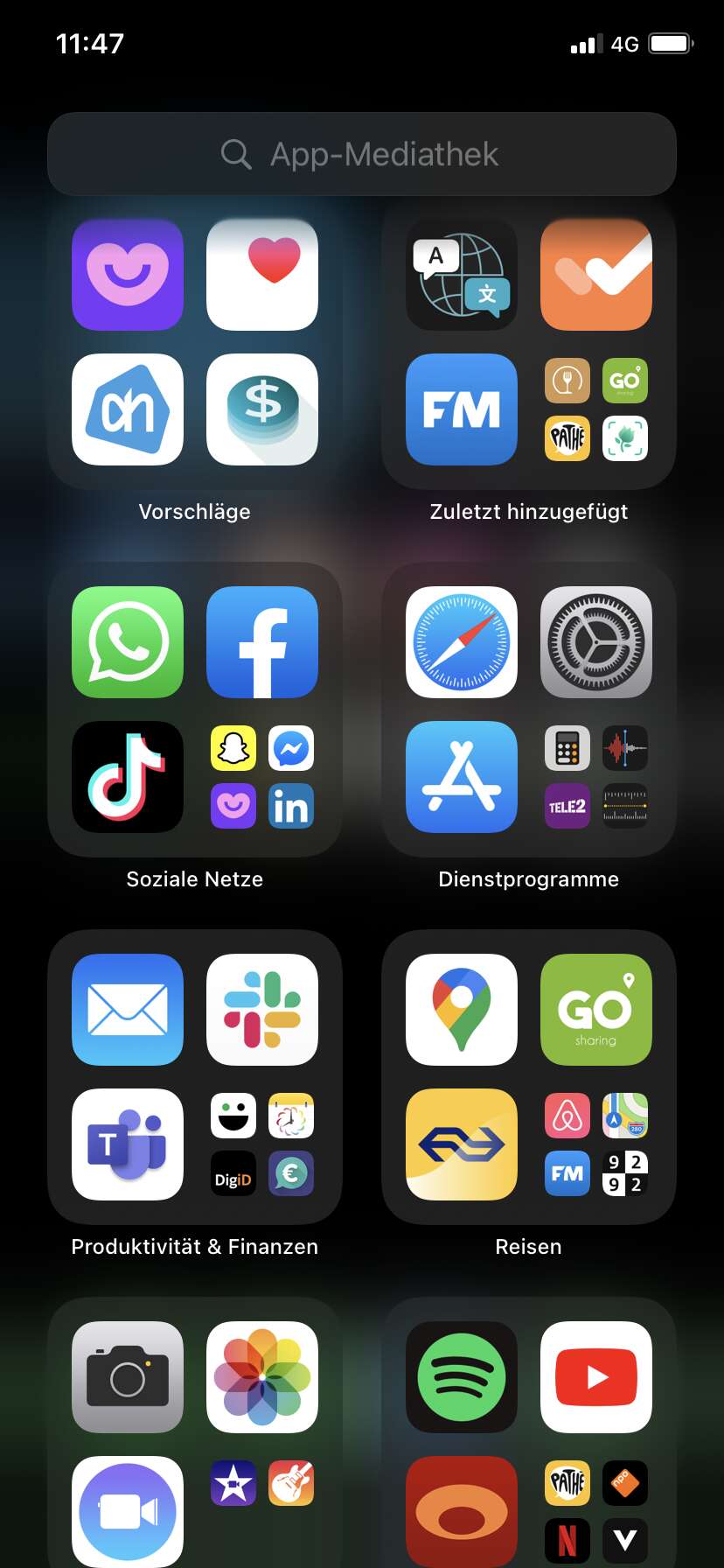
Task: Launch WhatsApp from Soziale Netze
Action: click(x=128, y=642)
